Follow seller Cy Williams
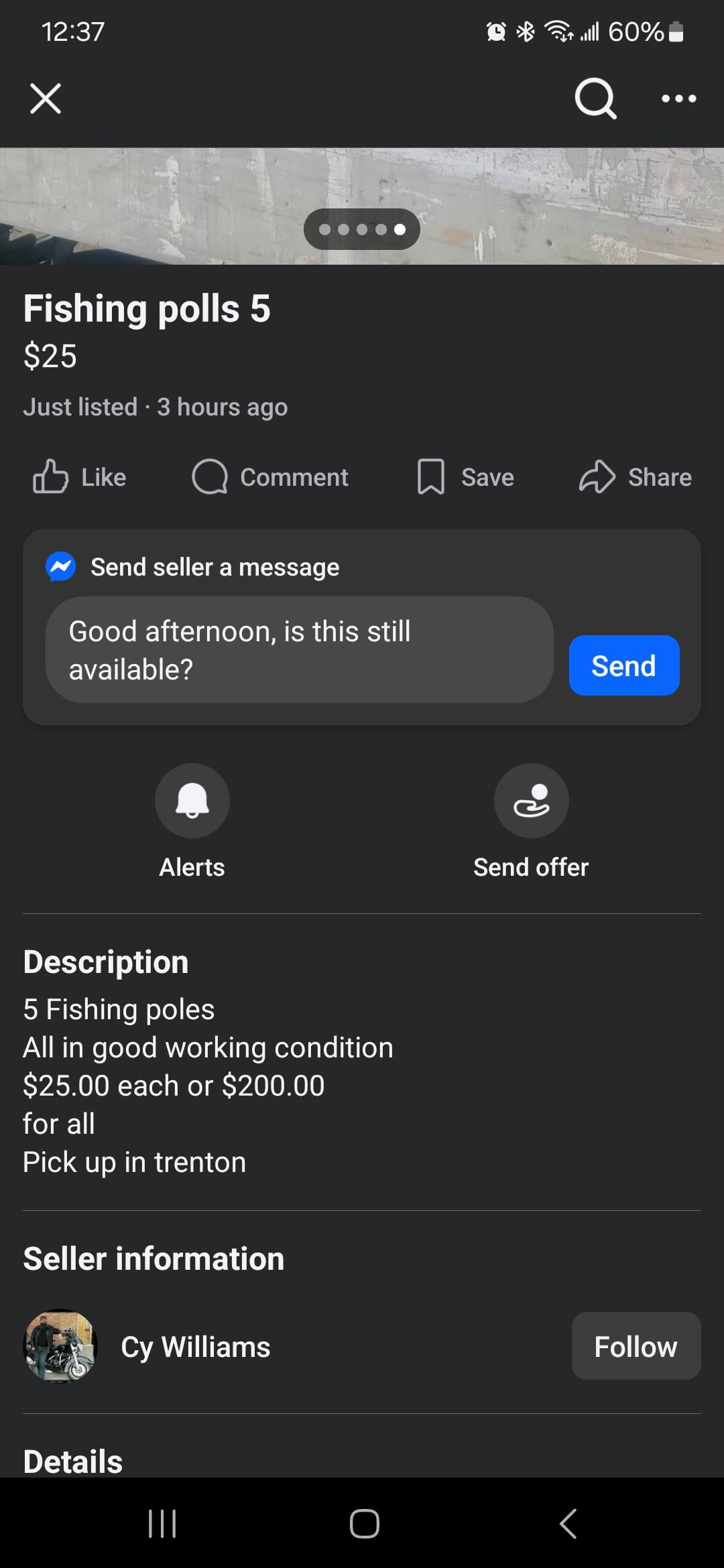The image size is (724, 1568). point(636,1346)
